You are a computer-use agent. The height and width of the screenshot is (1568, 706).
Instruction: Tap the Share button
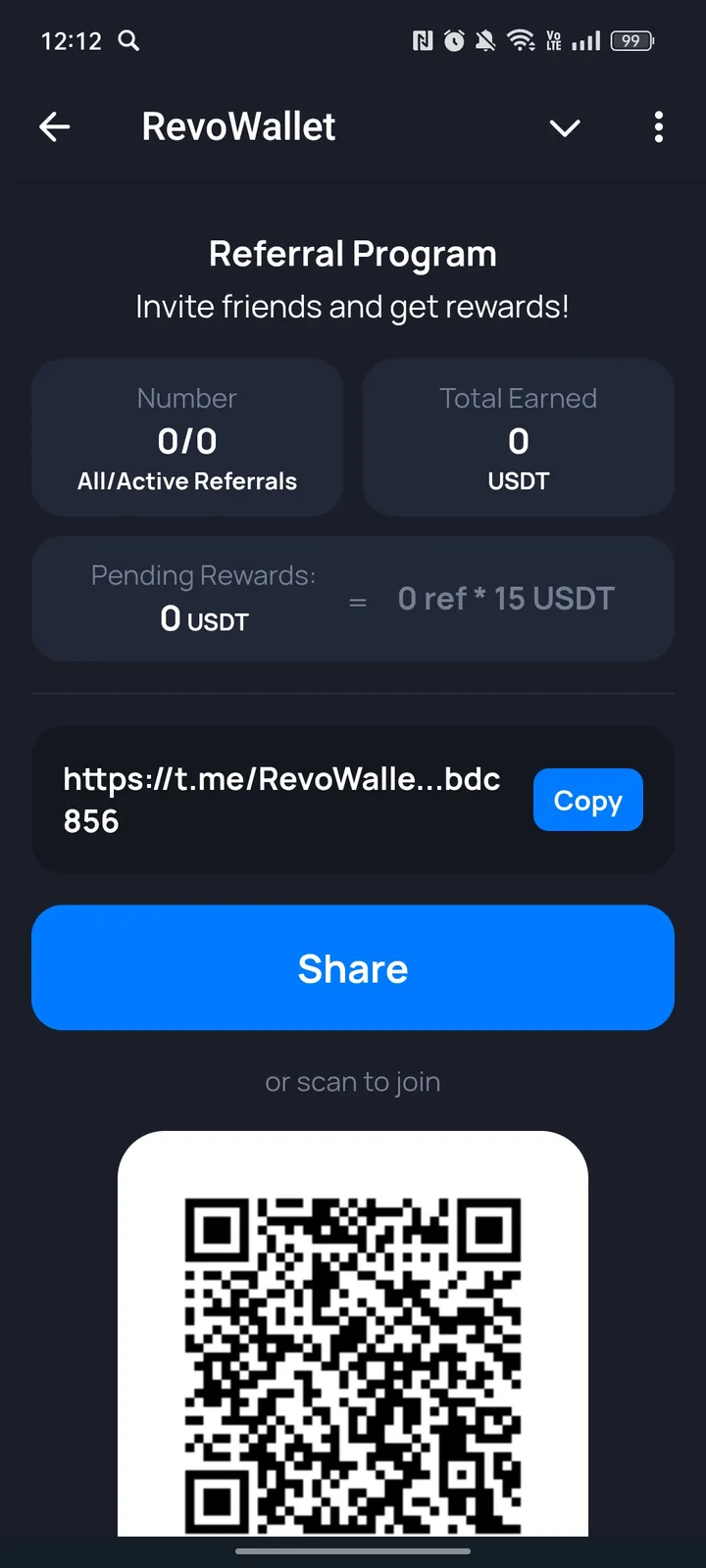[353, 967]
